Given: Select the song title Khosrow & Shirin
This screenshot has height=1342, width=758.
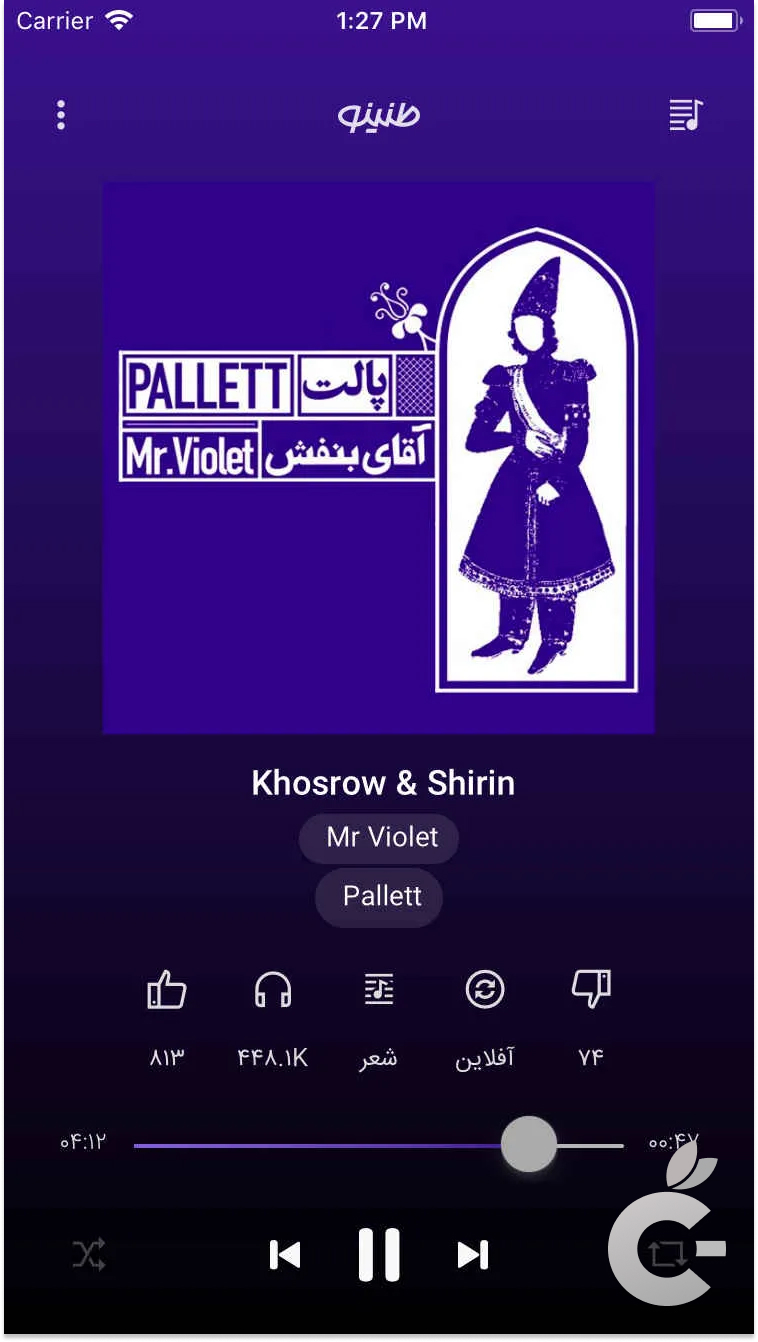Looking at the screenshot, I should tap(382, 783).
